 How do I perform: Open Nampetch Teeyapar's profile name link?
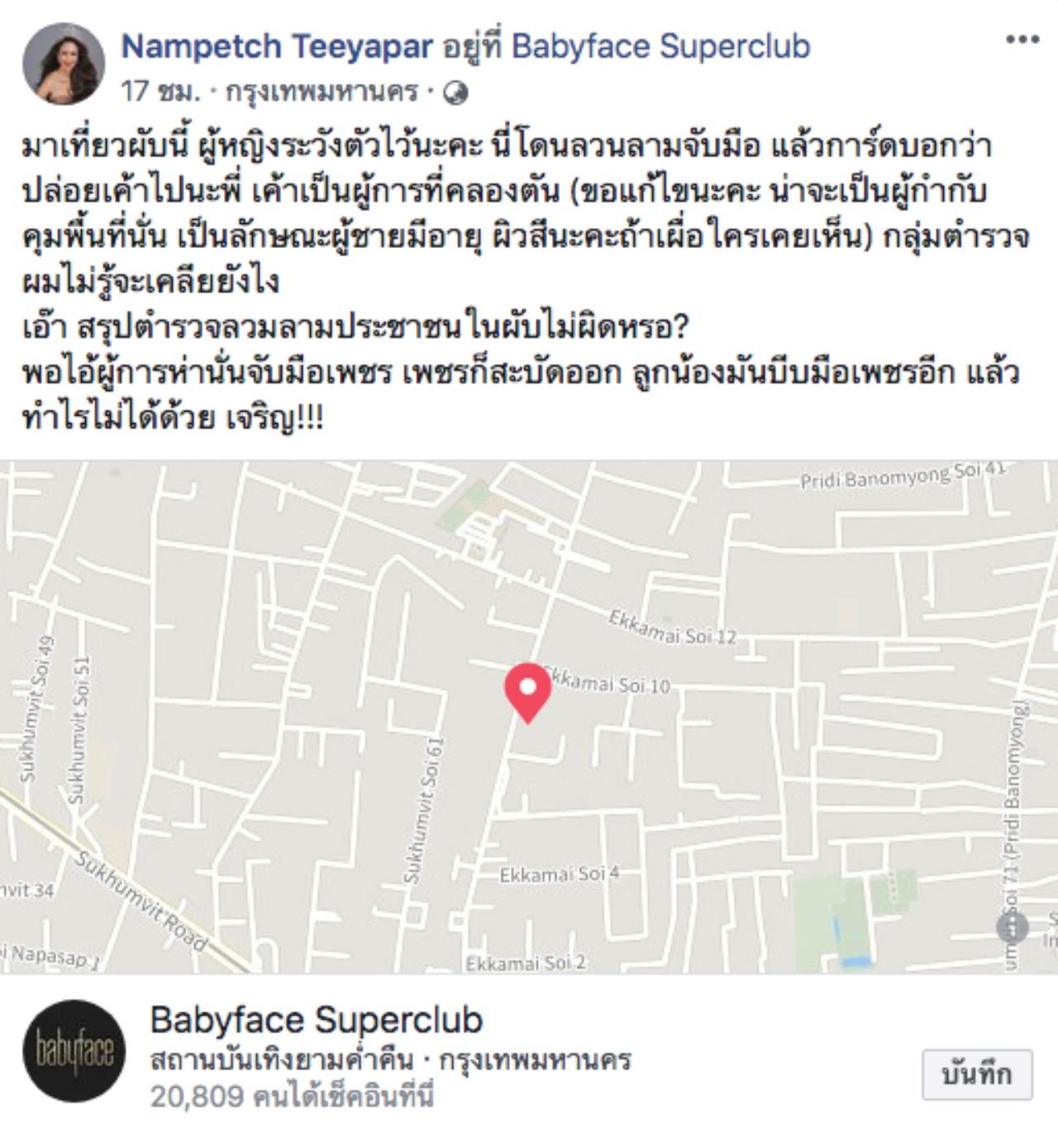click(x=276, y=46)
